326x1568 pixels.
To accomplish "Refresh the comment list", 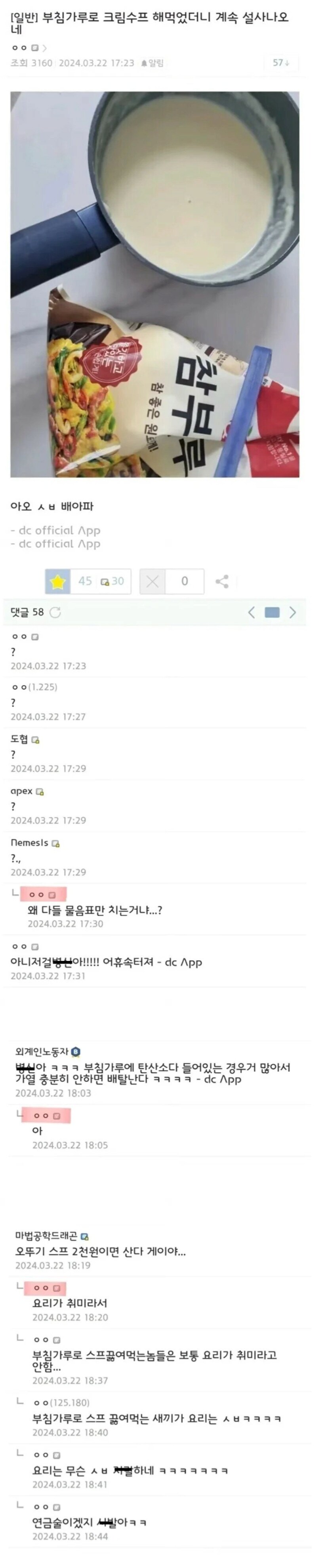I will (55, 612).
